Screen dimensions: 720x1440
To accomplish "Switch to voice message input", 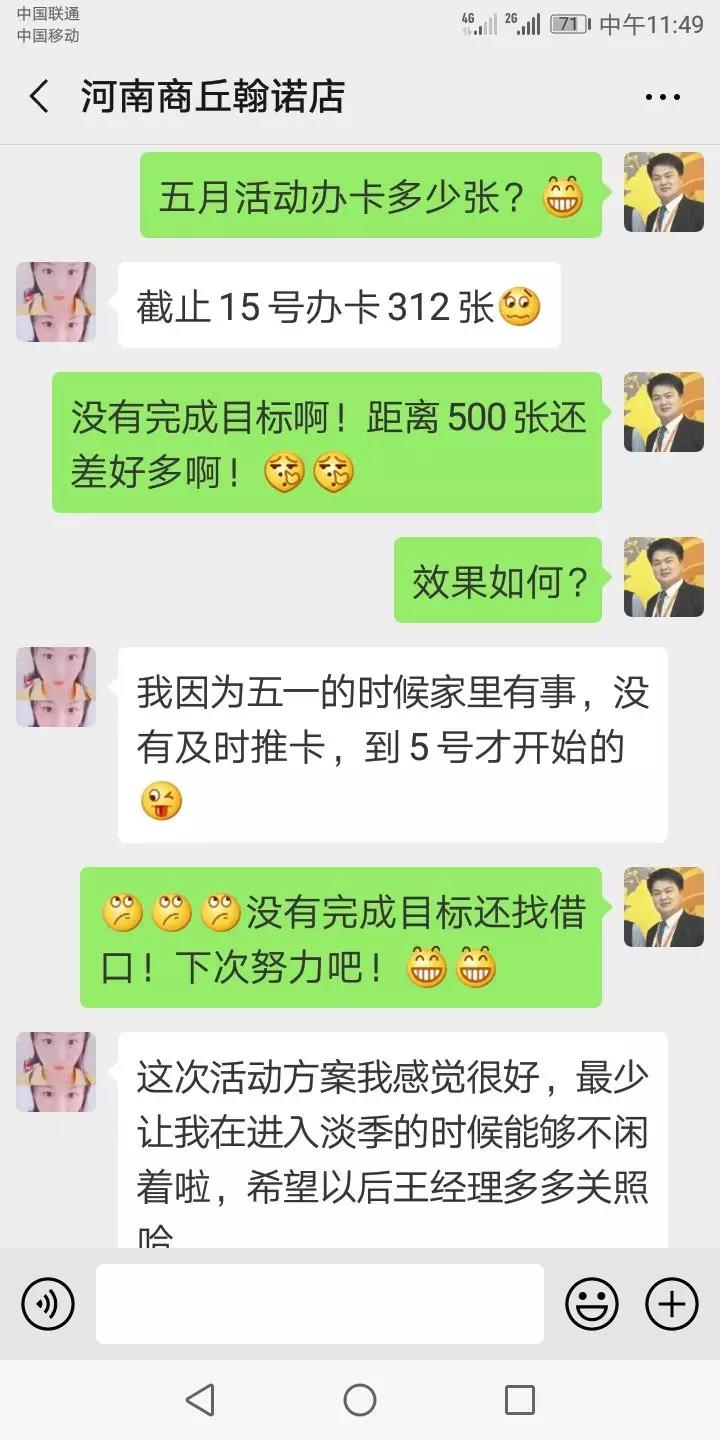I will pos(48,1304).
